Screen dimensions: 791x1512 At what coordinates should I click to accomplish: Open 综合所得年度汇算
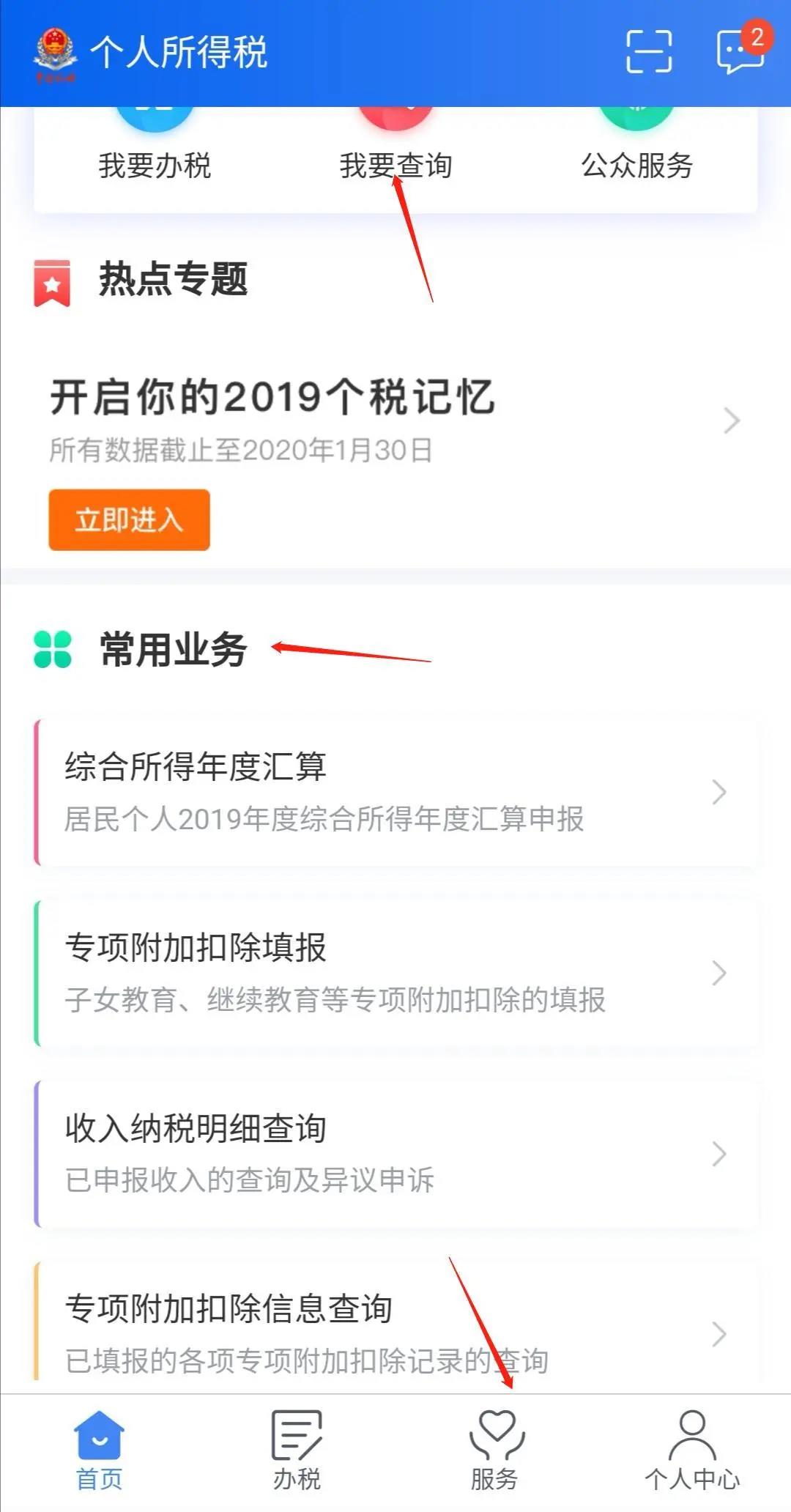395,792
